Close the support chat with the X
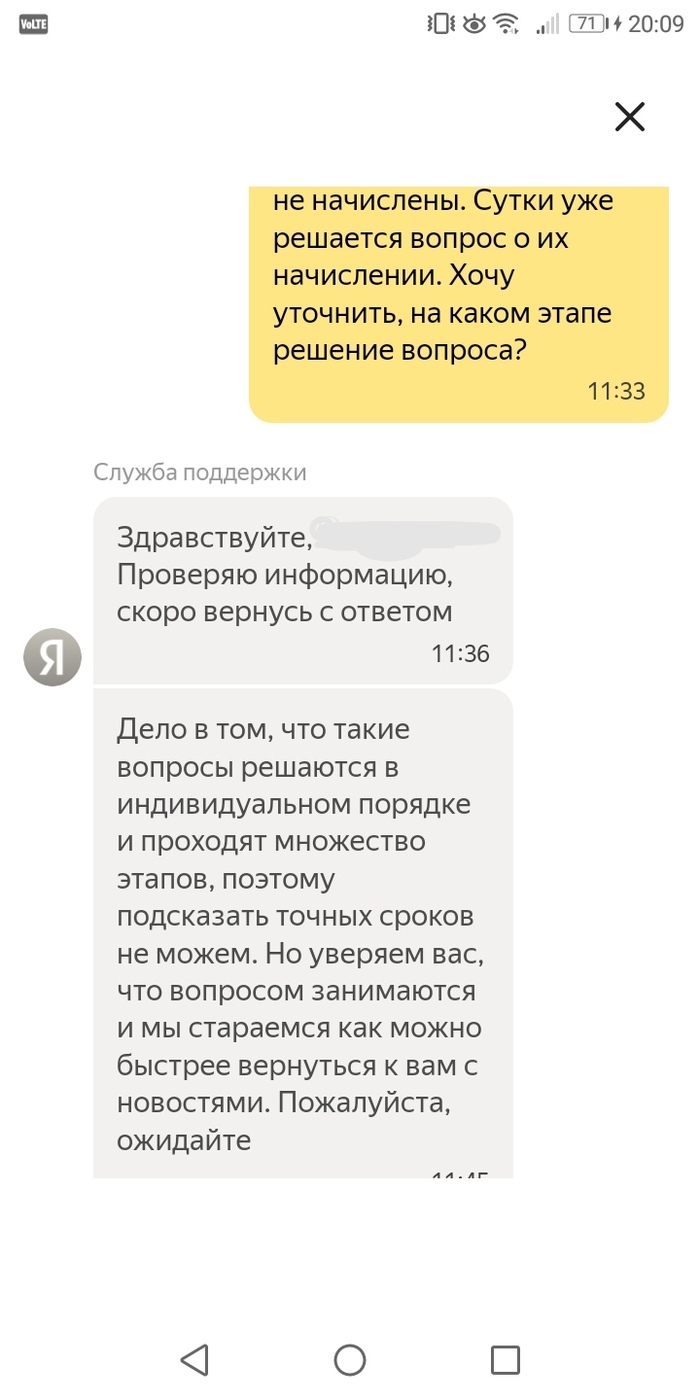The image size is (700, 1400). point(629,118)
